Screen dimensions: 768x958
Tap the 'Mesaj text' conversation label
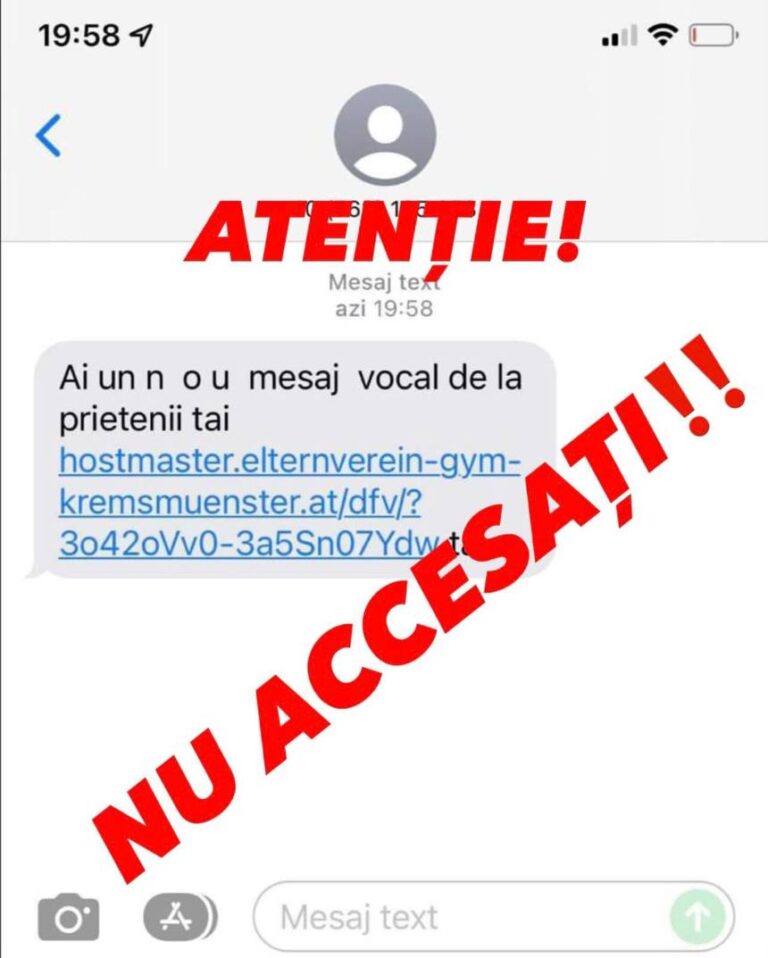point(384,281)
